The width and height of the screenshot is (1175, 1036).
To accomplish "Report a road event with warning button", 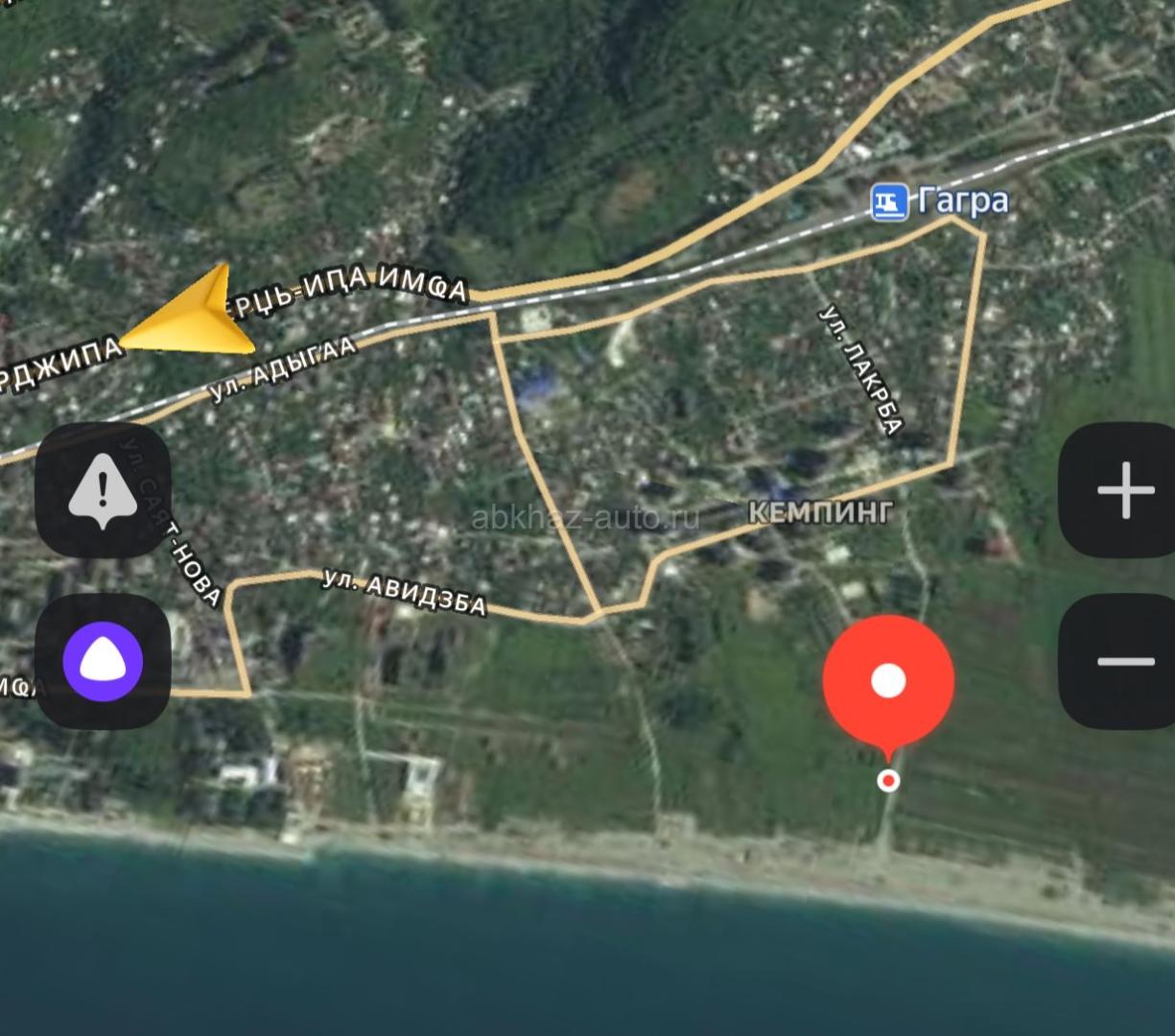I will point(103,490).
